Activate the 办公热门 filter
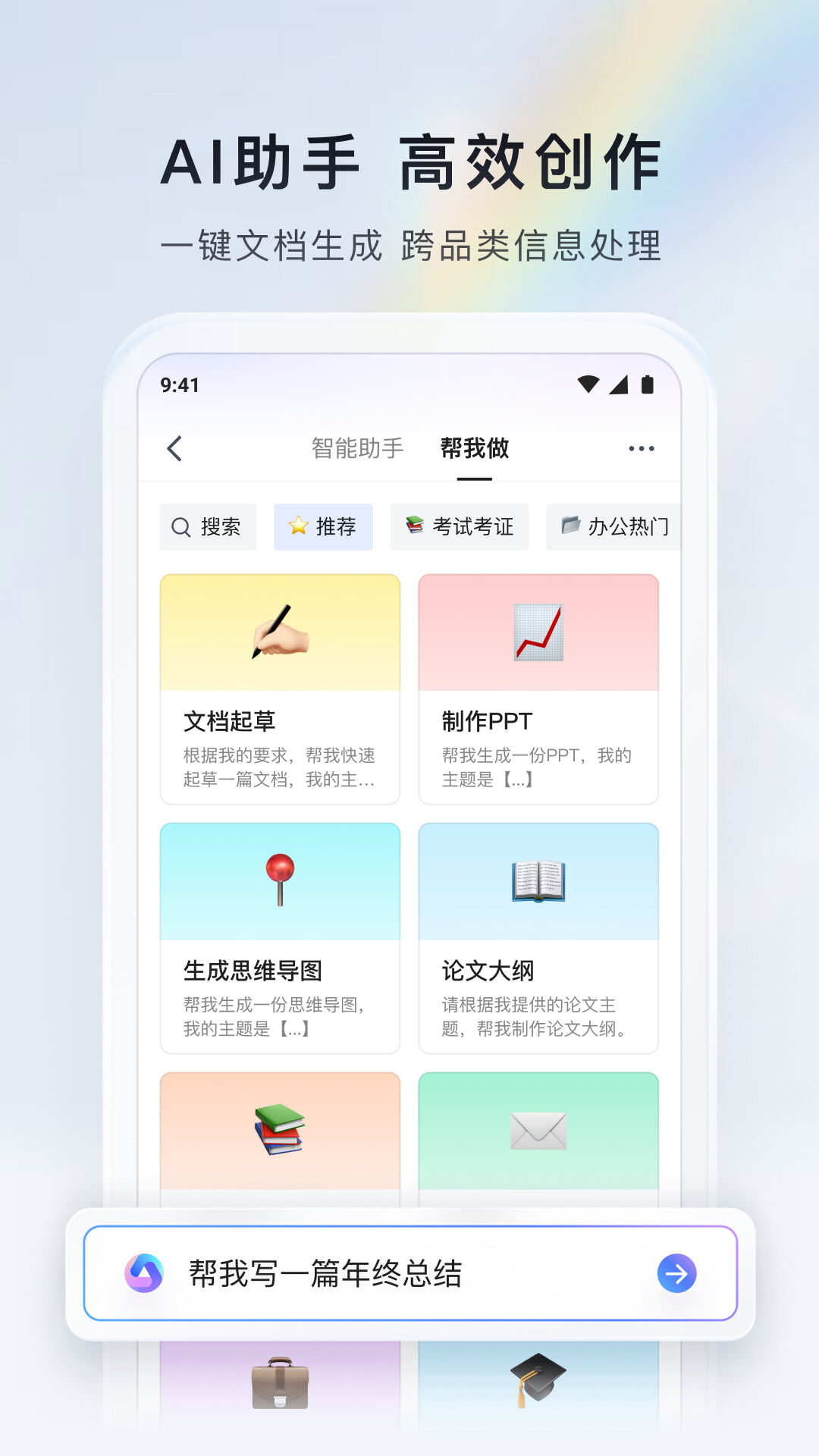 (x=613, y=526)
